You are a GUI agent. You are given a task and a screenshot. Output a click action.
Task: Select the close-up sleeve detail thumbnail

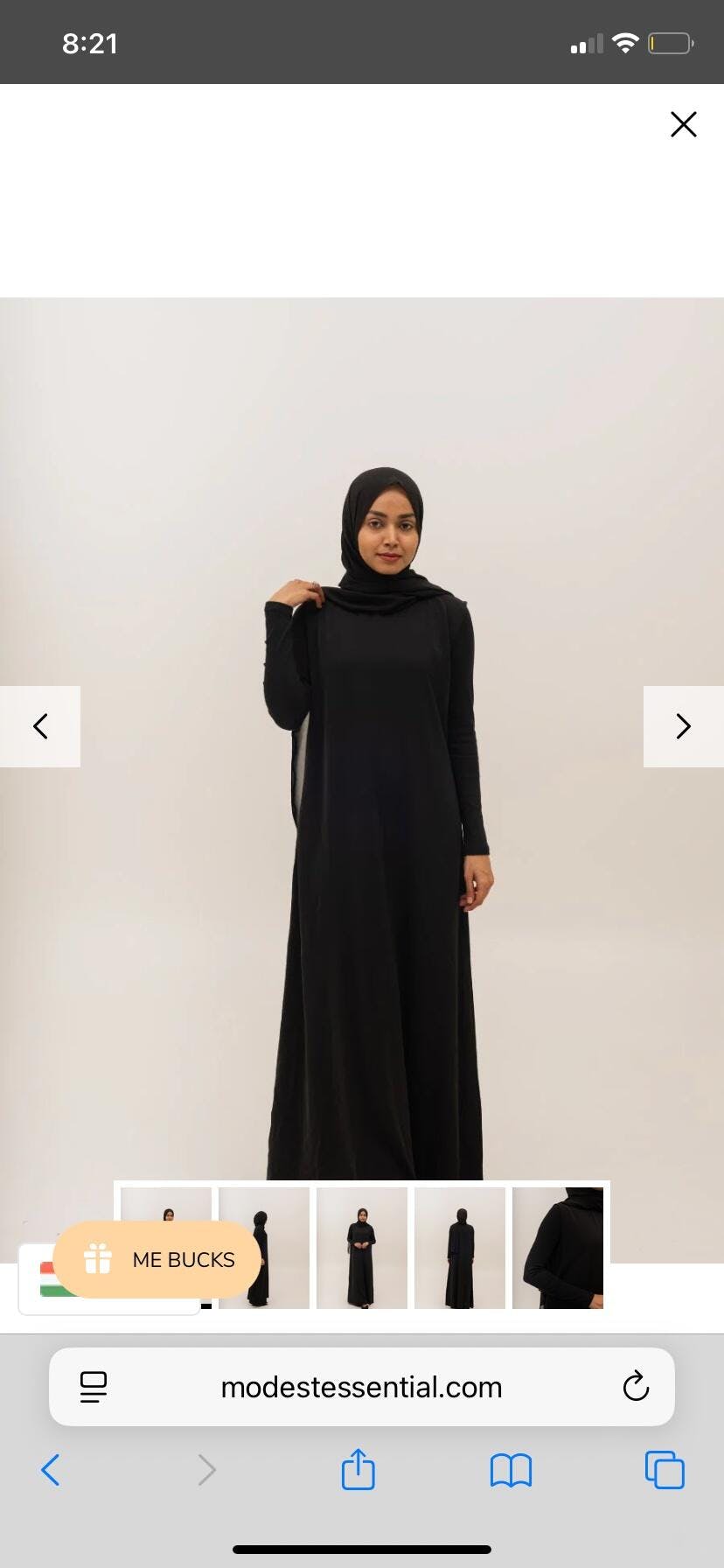pyautogui.click(x=558, y=1248)
